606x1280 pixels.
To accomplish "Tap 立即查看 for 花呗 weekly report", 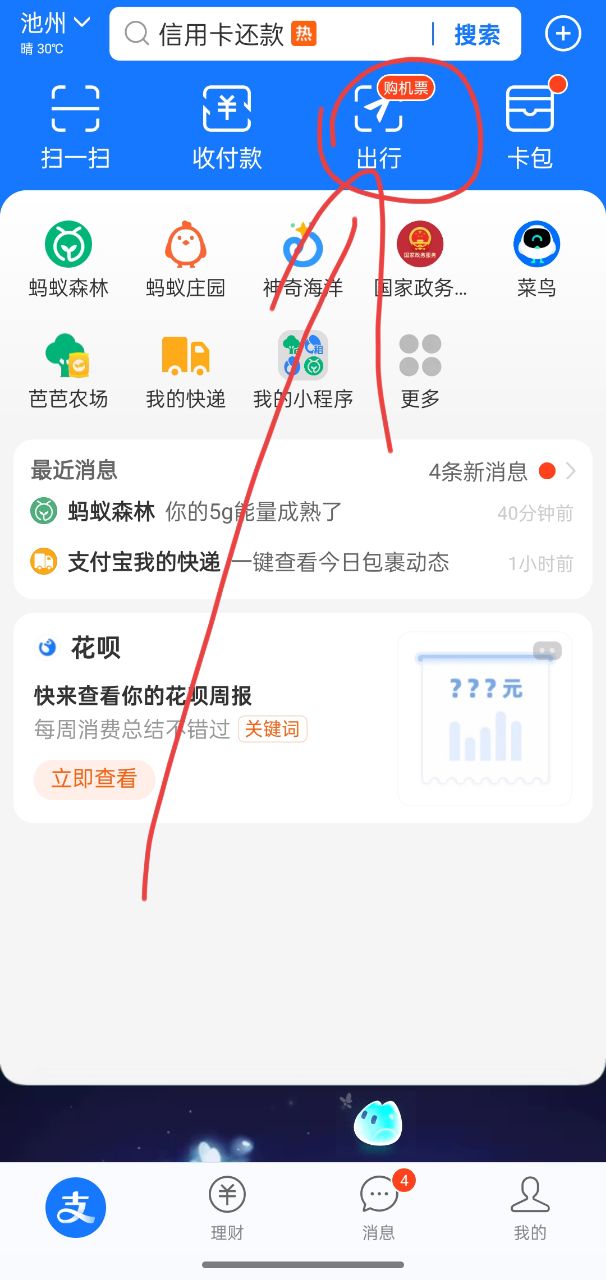I will coord(94,779).
